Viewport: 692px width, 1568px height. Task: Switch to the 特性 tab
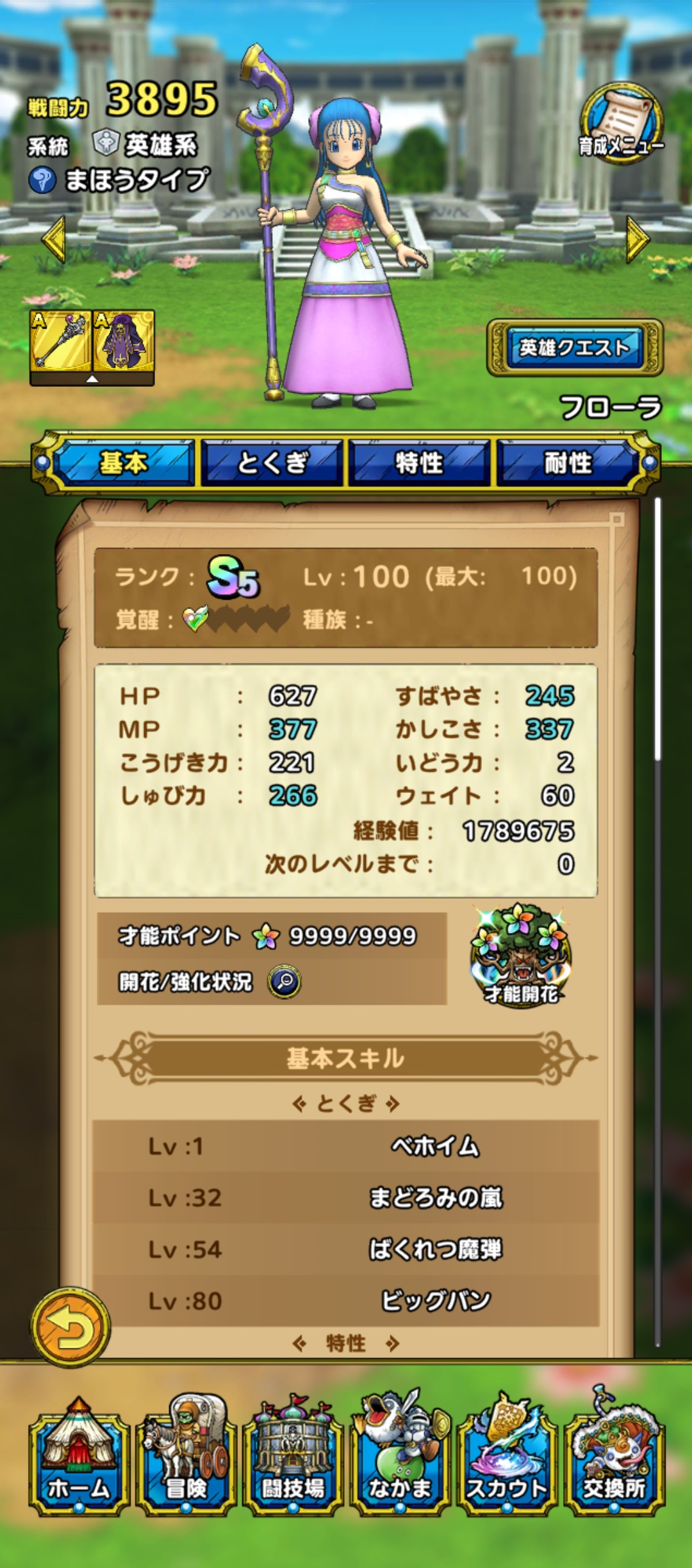419,462
